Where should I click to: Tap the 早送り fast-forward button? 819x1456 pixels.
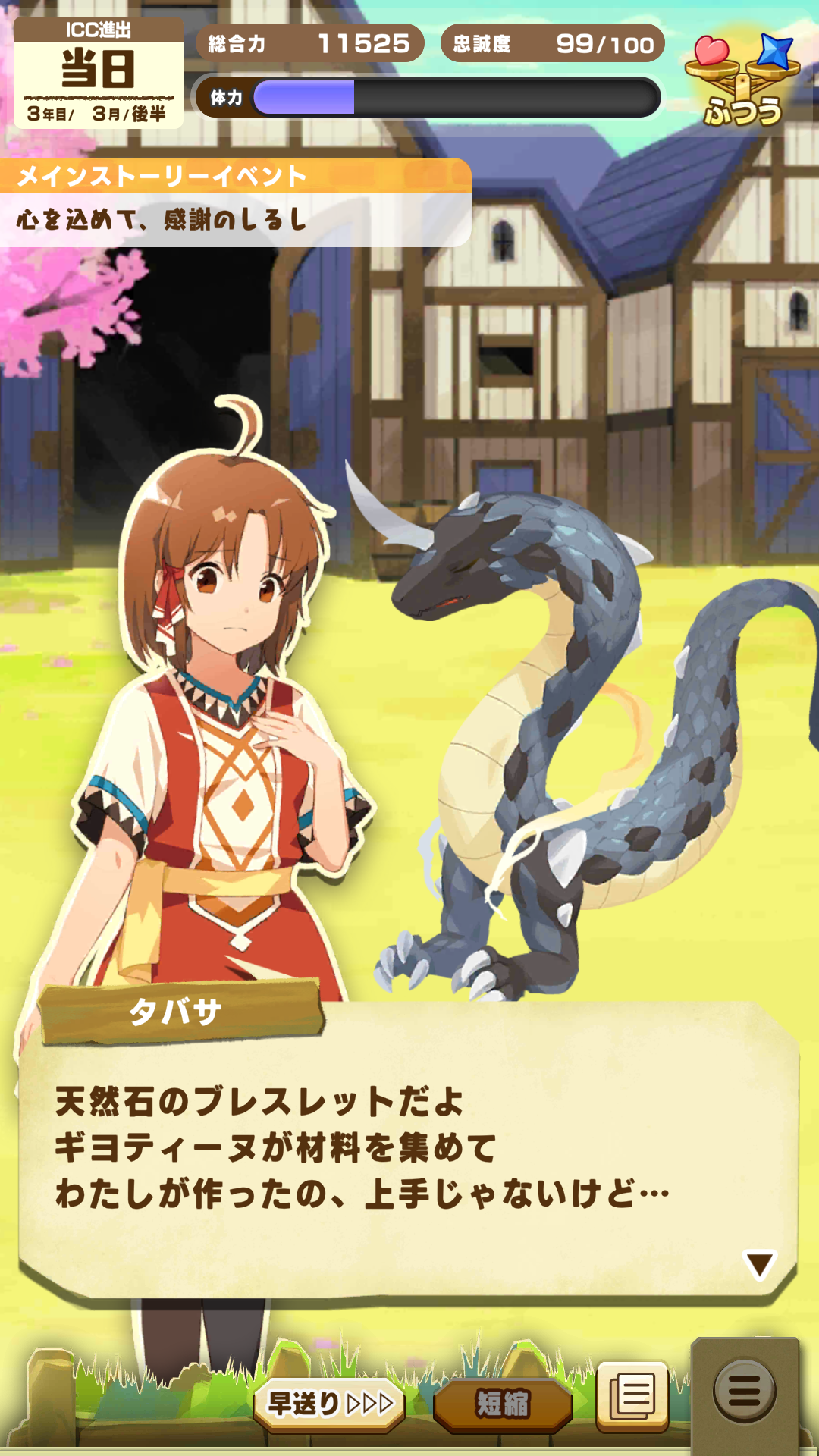[330, 1404]
